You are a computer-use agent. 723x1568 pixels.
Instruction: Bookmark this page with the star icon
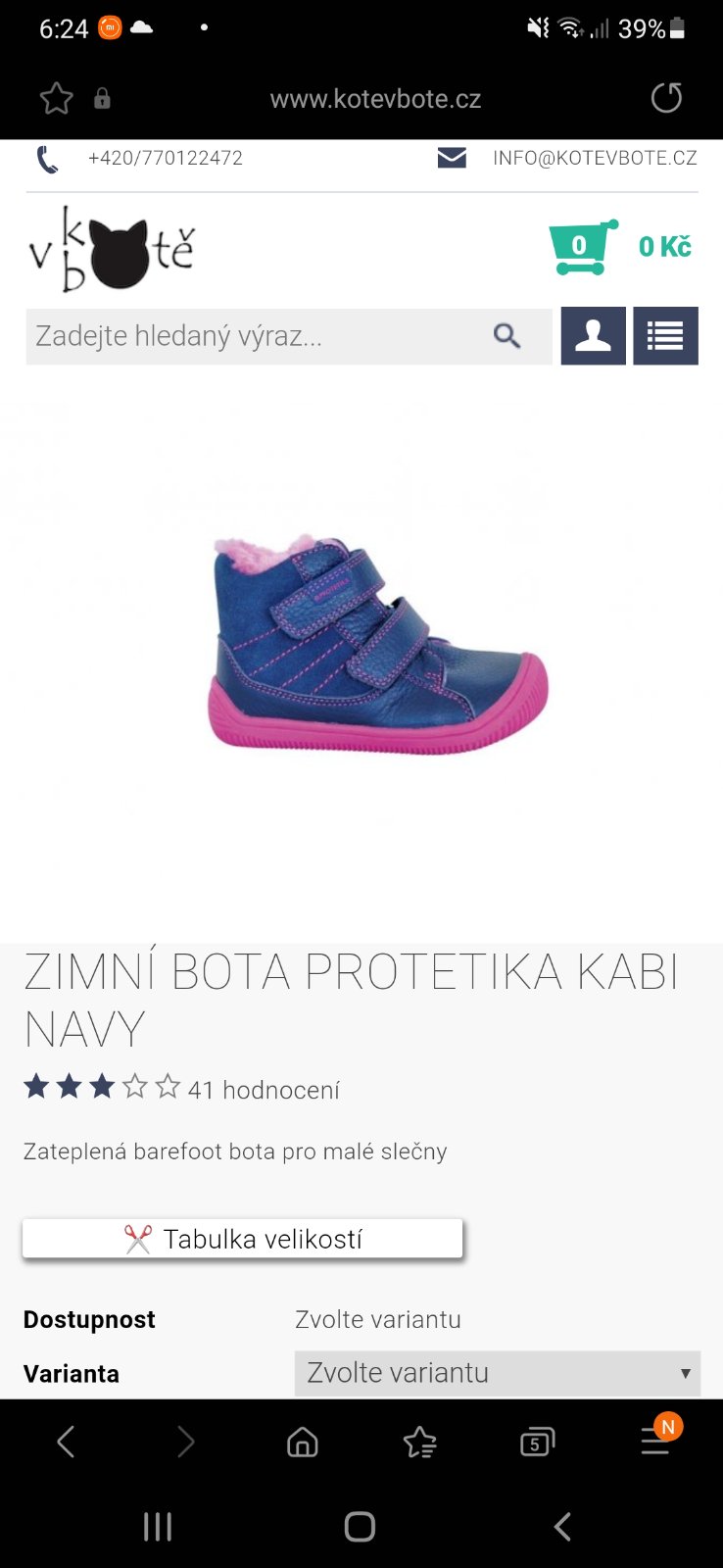pos(56,98)
